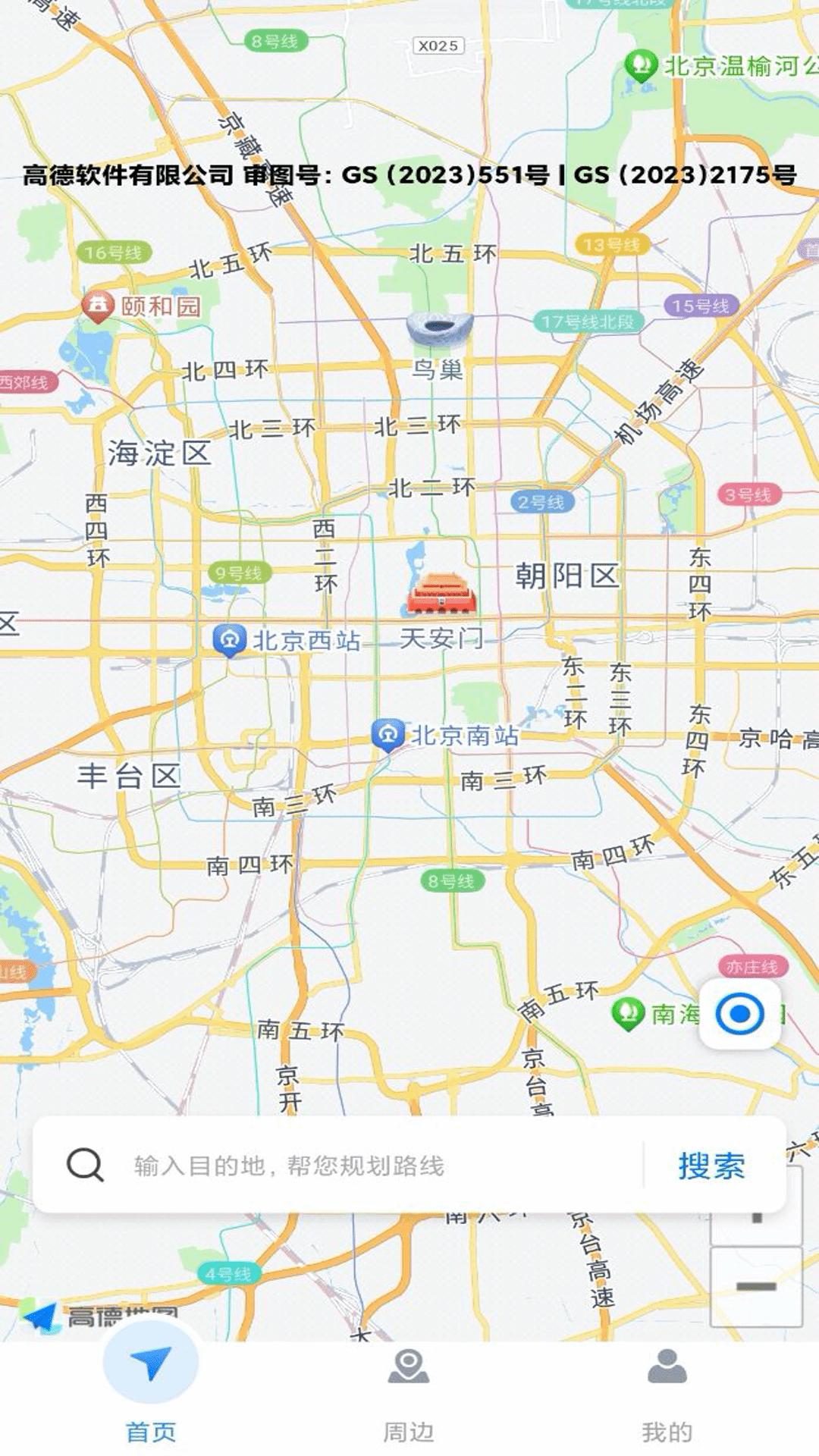Tap the blue 搜索 button
This screenshot has width=819, height=1456.
click(711, 1166)
